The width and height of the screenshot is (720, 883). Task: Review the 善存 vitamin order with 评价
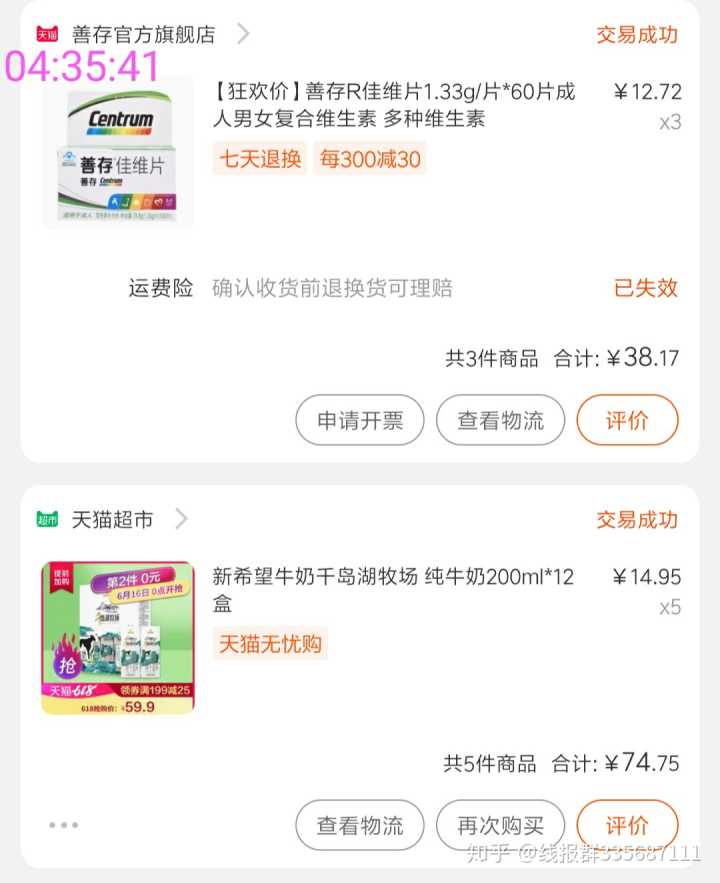point(627,421)
